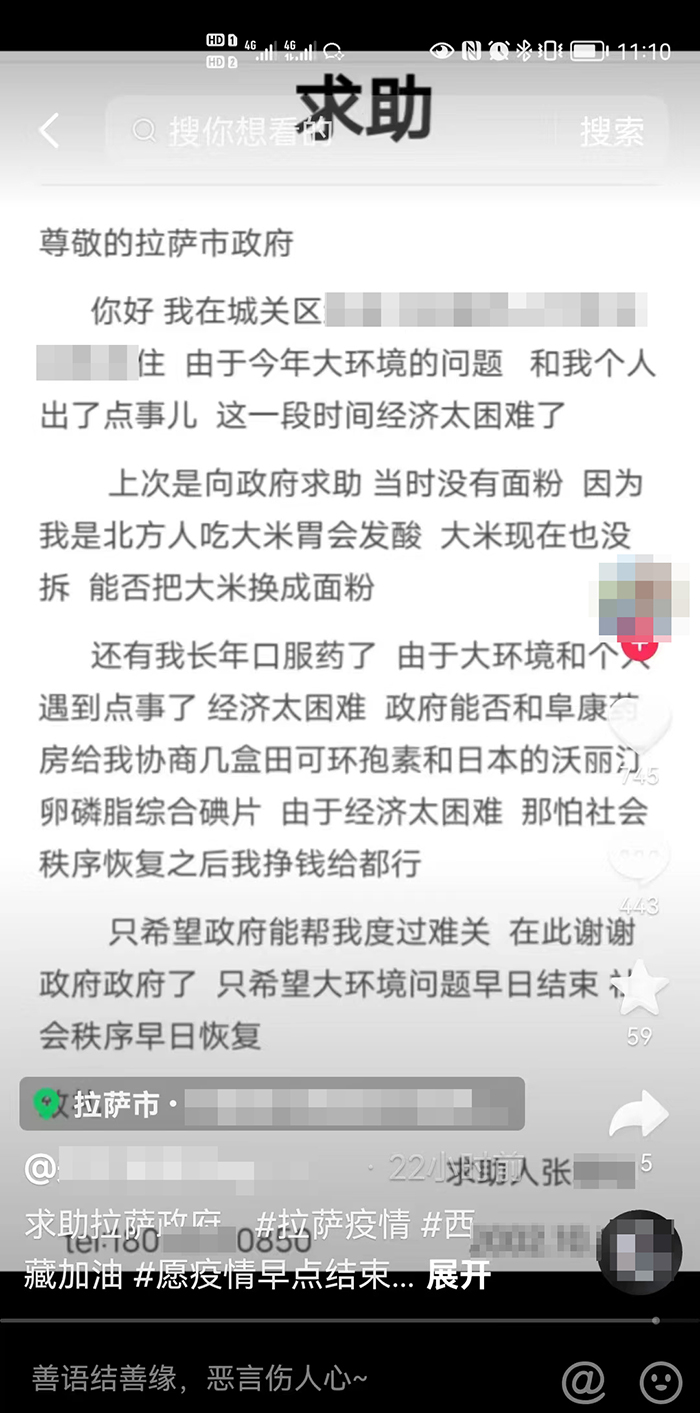Expand the caption with 展开
Image resolution: width=700 pixels, height=1413 pixels.
point(459,1275)
